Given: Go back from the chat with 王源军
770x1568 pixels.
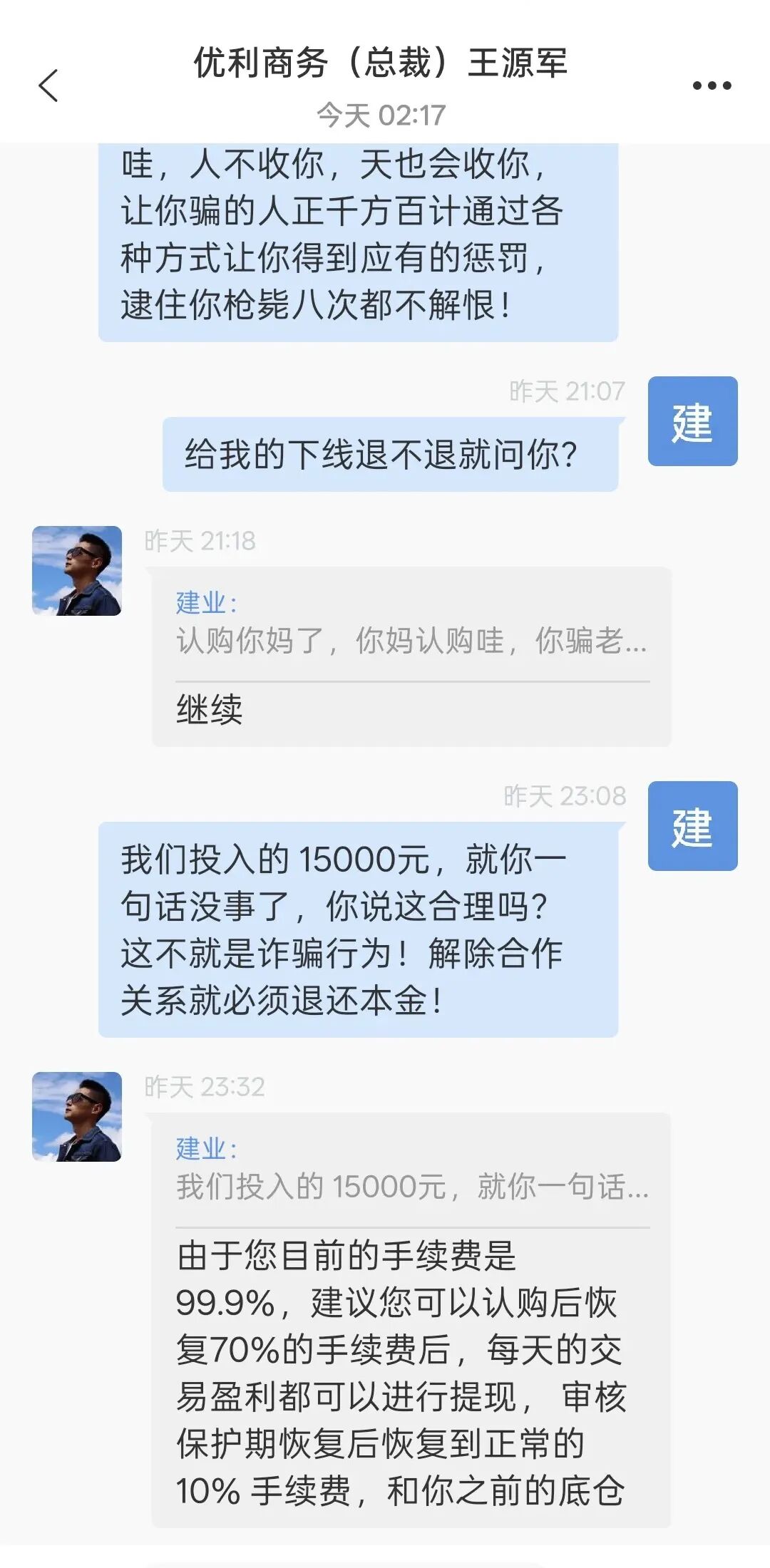Looking at the screenshot, I should [48, 86].
